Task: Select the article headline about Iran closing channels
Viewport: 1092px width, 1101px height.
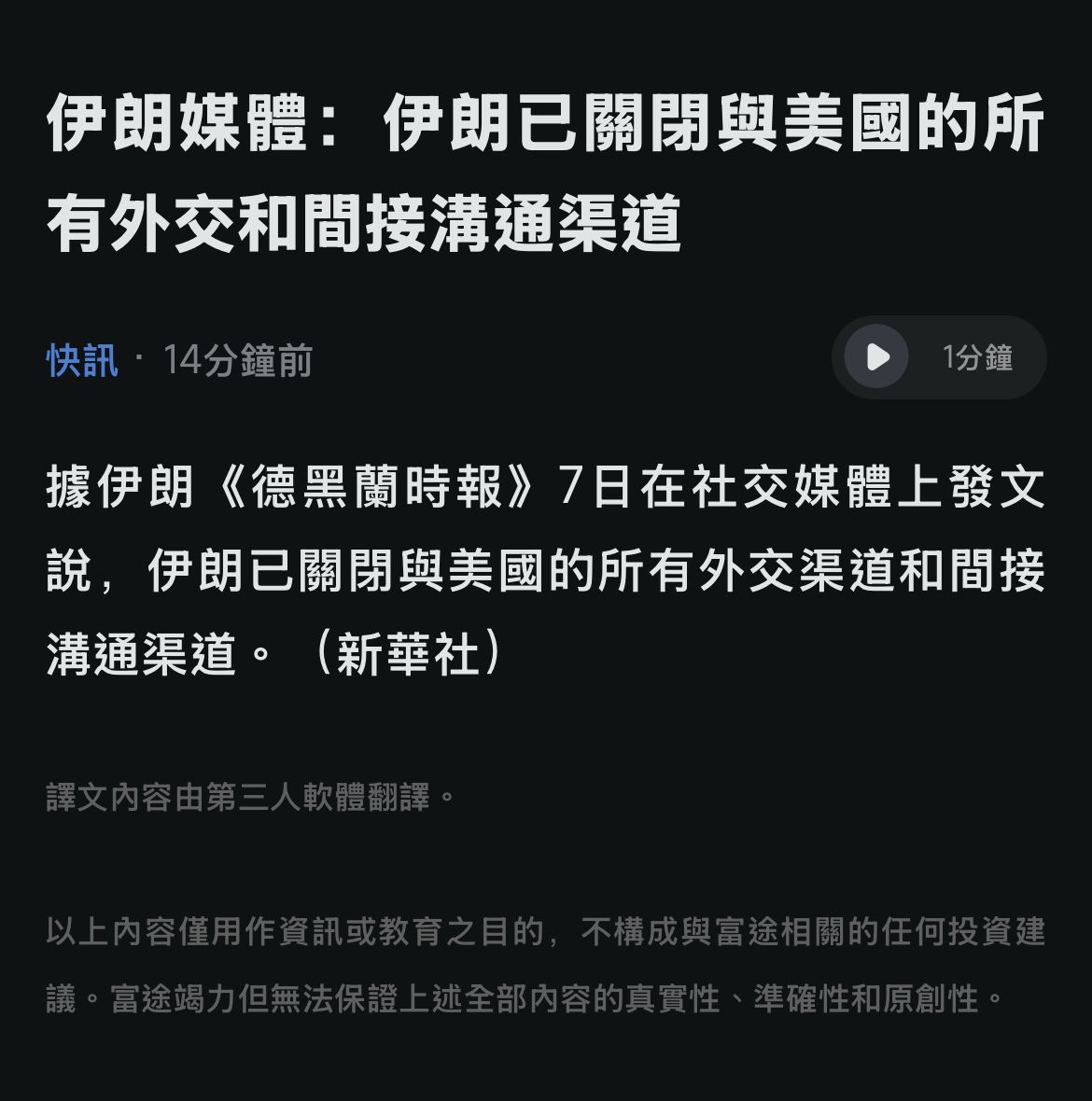Action: pos(545,168)
